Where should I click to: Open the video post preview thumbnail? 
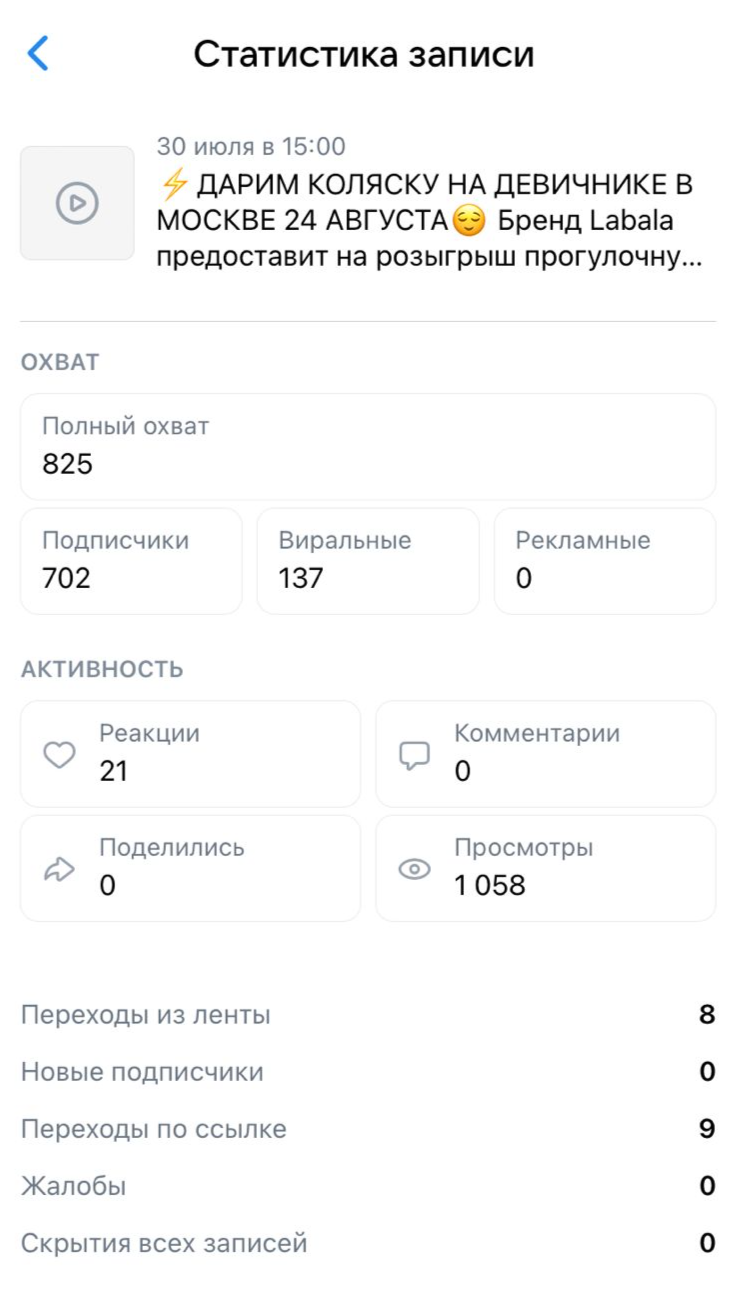(x=77, y=203)
